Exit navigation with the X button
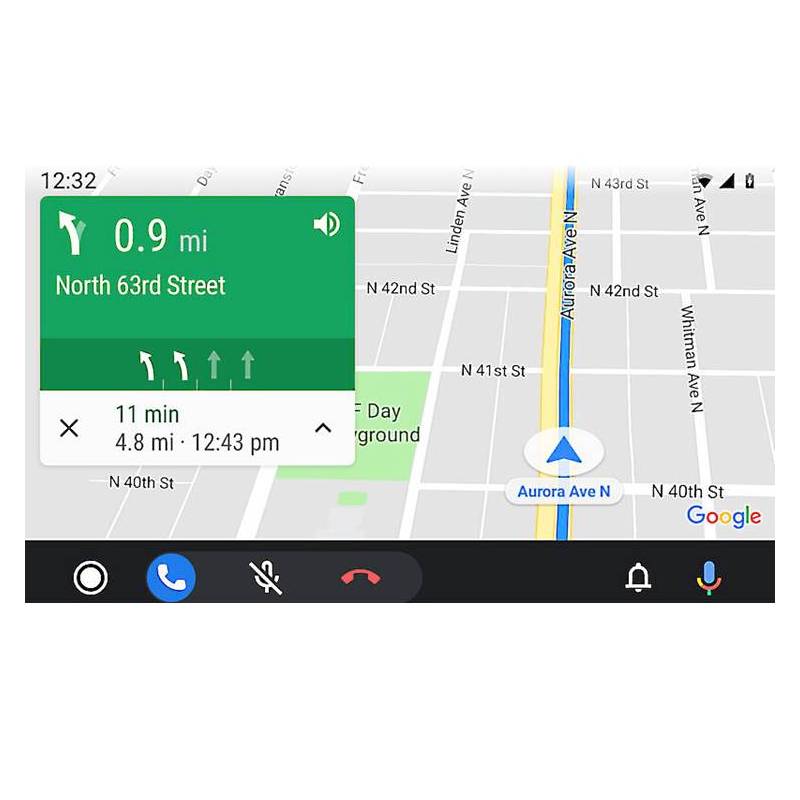The height and width of the screenshot is (800, 800). (69, 429)
